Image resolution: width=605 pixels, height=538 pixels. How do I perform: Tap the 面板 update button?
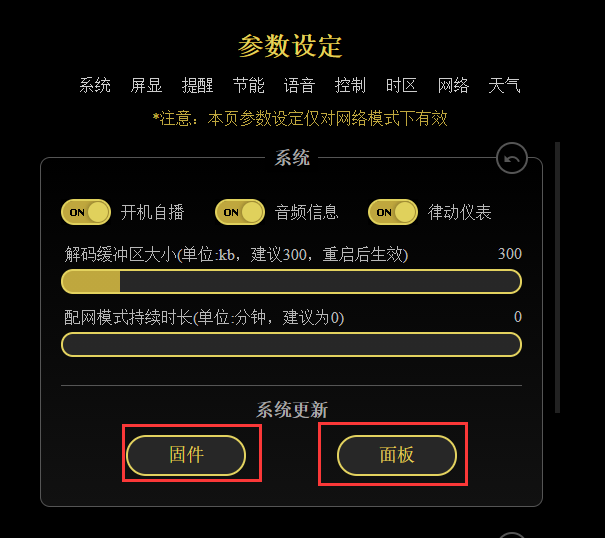(x=397, y=455)
